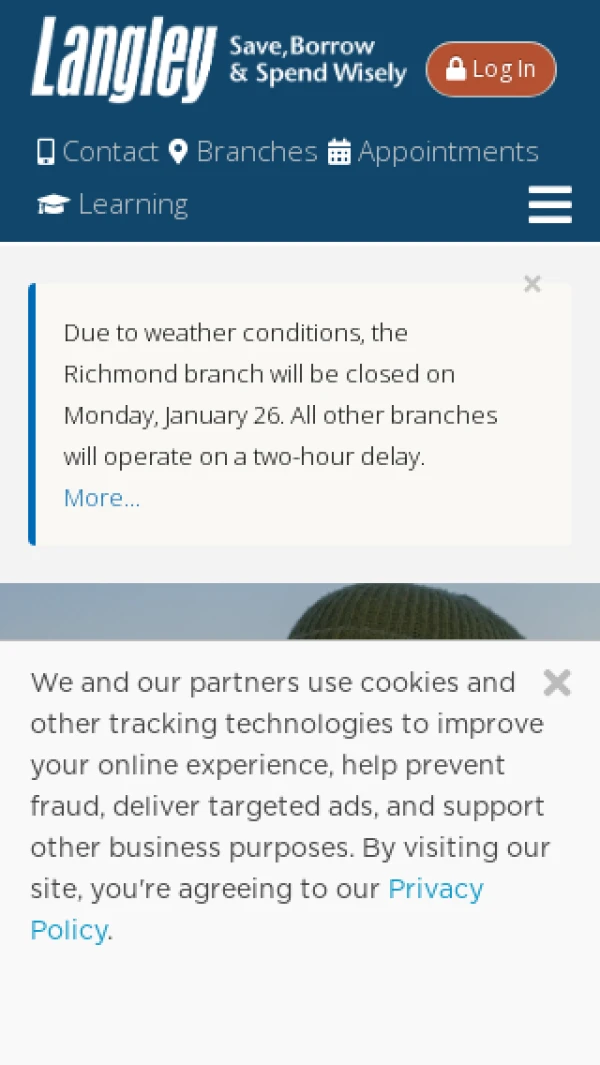Open the Contact page link
This screenshot has width=600, height=1065.
point(98,152)
